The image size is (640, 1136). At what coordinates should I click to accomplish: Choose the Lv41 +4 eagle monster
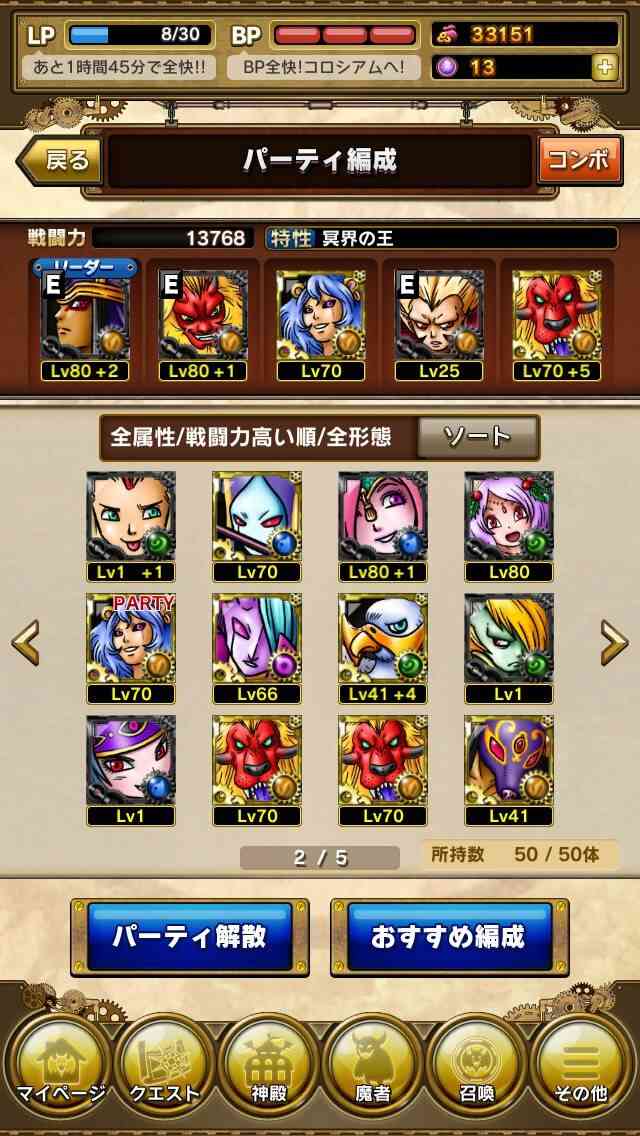click(x=383, y=648)
